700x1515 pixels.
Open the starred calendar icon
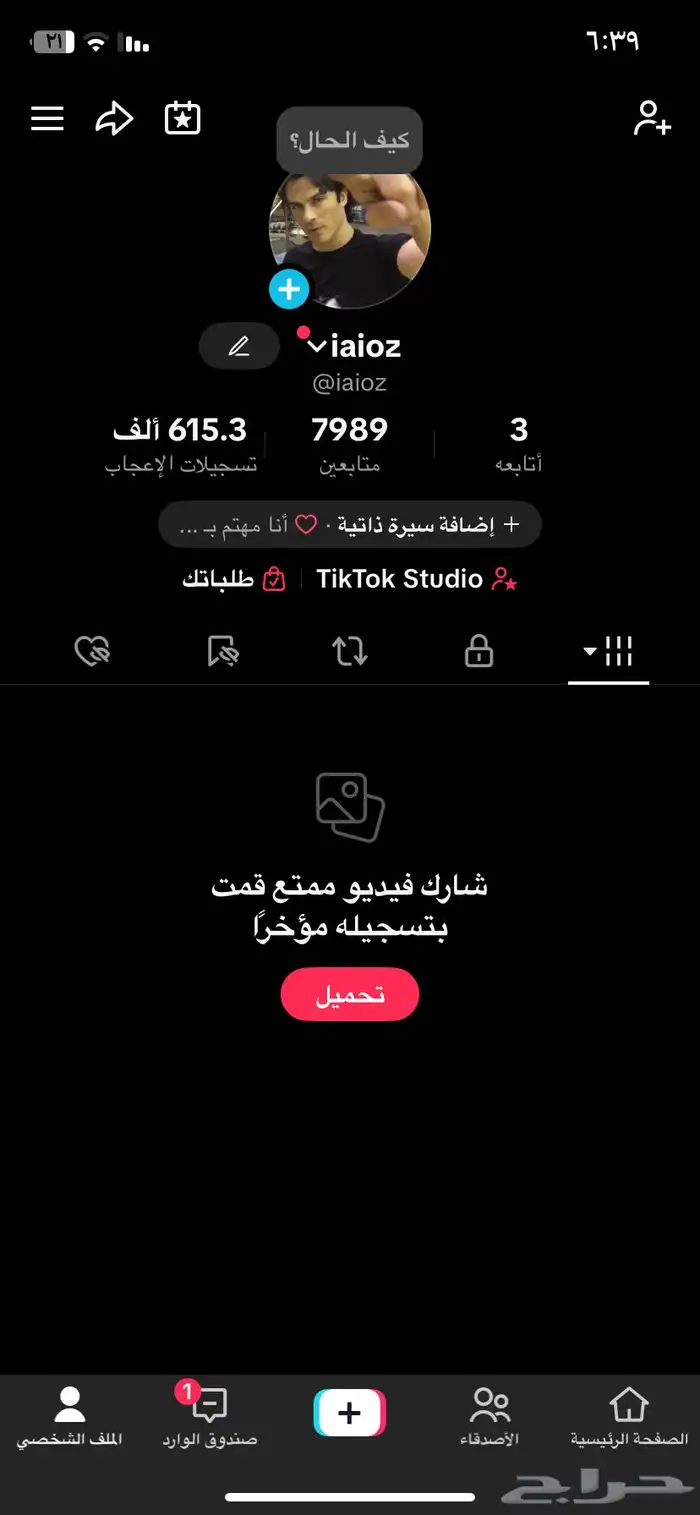point(183,119)
